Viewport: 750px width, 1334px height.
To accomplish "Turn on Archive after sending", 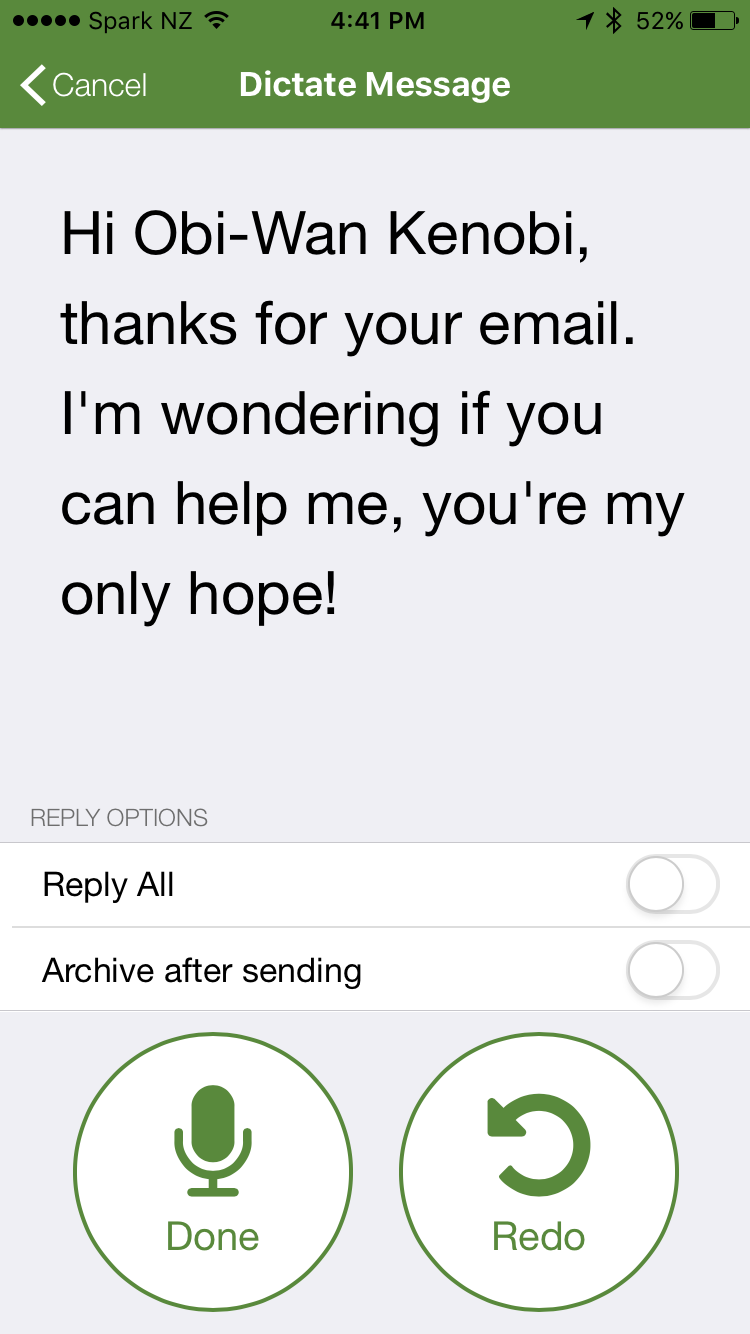I will coord(672,970).
